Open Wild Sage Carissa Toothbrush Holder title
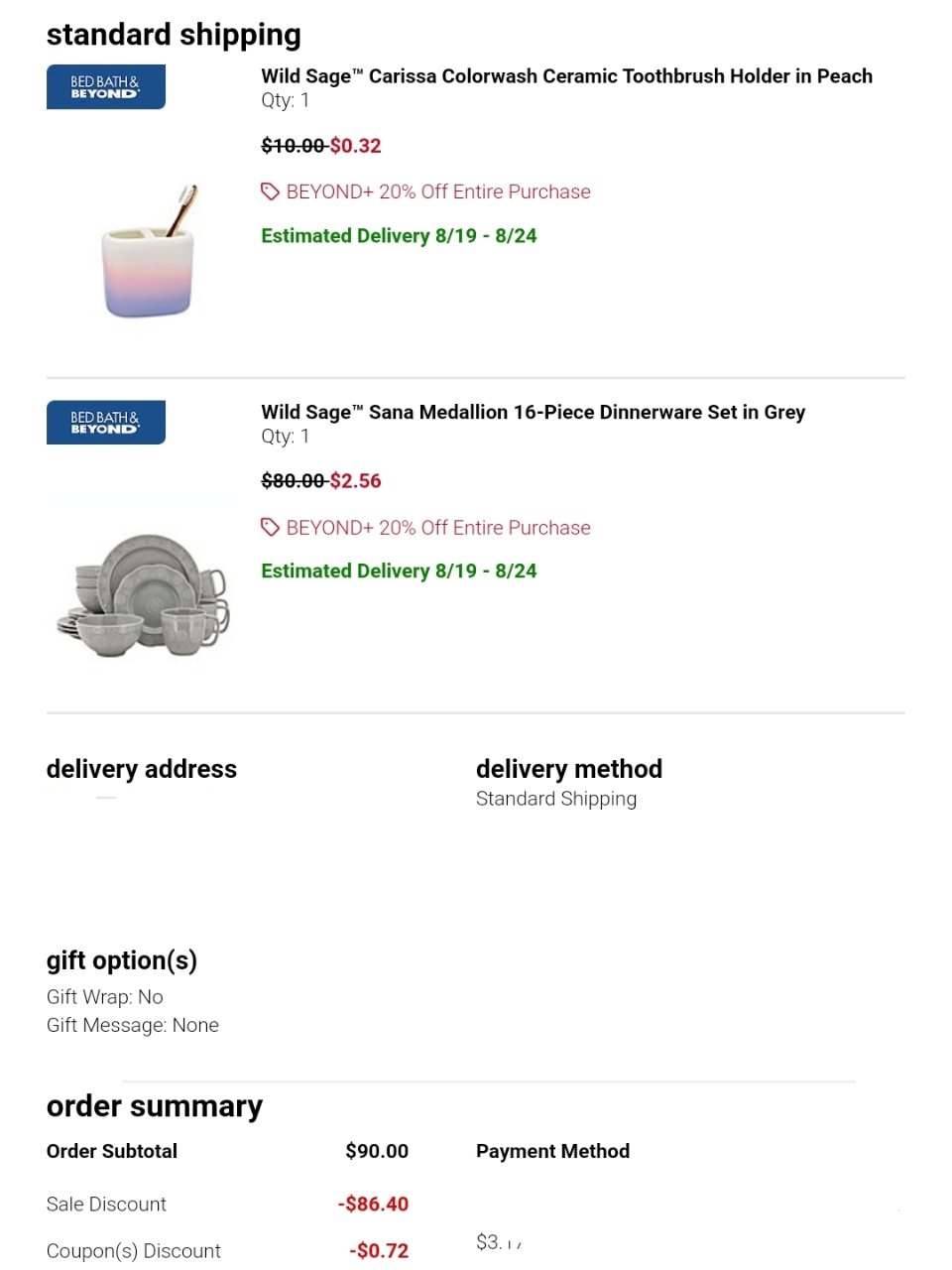The width and height of the screenshot is (952, 1270). [566, 76]
